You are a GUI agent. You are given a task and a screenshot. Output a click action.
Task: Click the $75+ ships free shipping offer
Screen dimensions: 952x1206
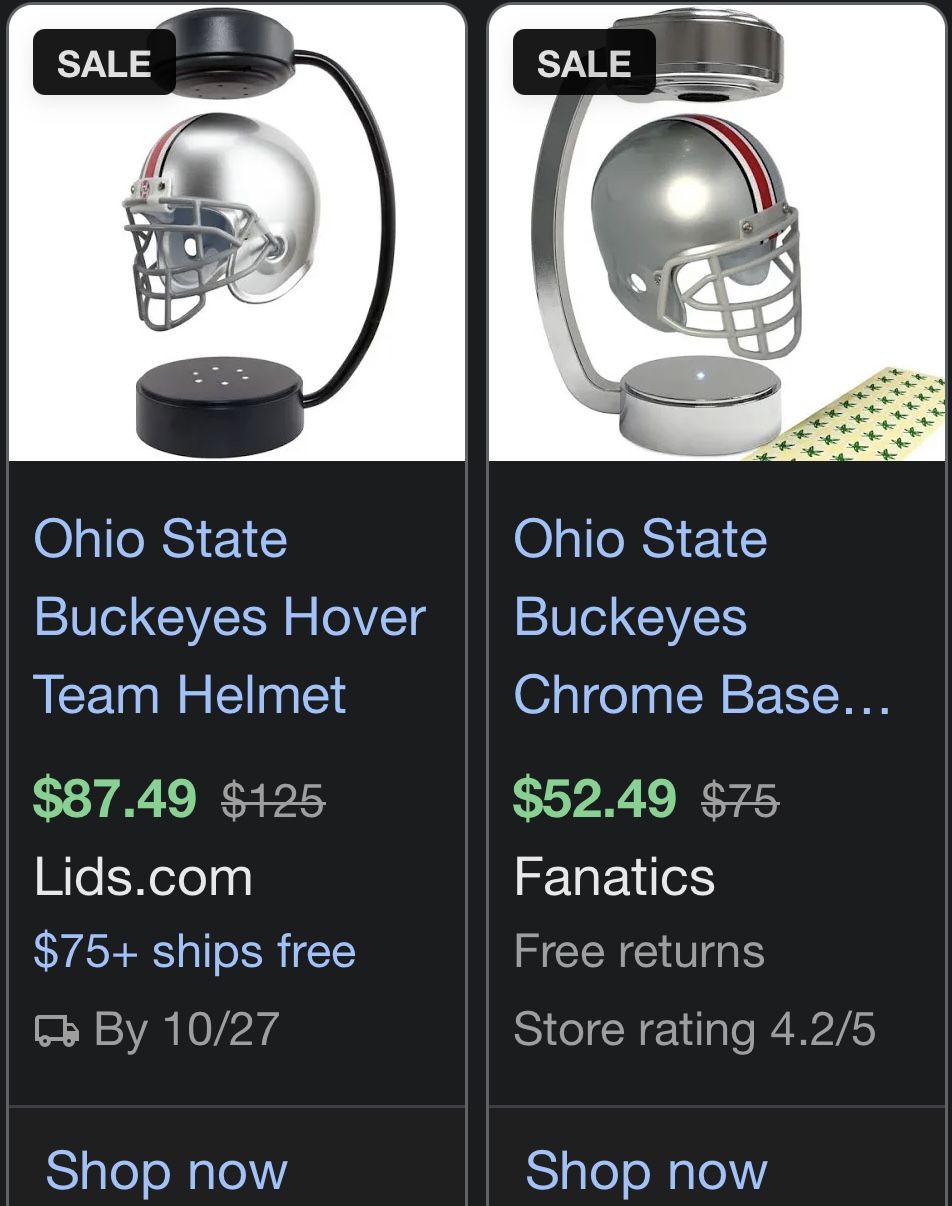(x=192, y=951)
